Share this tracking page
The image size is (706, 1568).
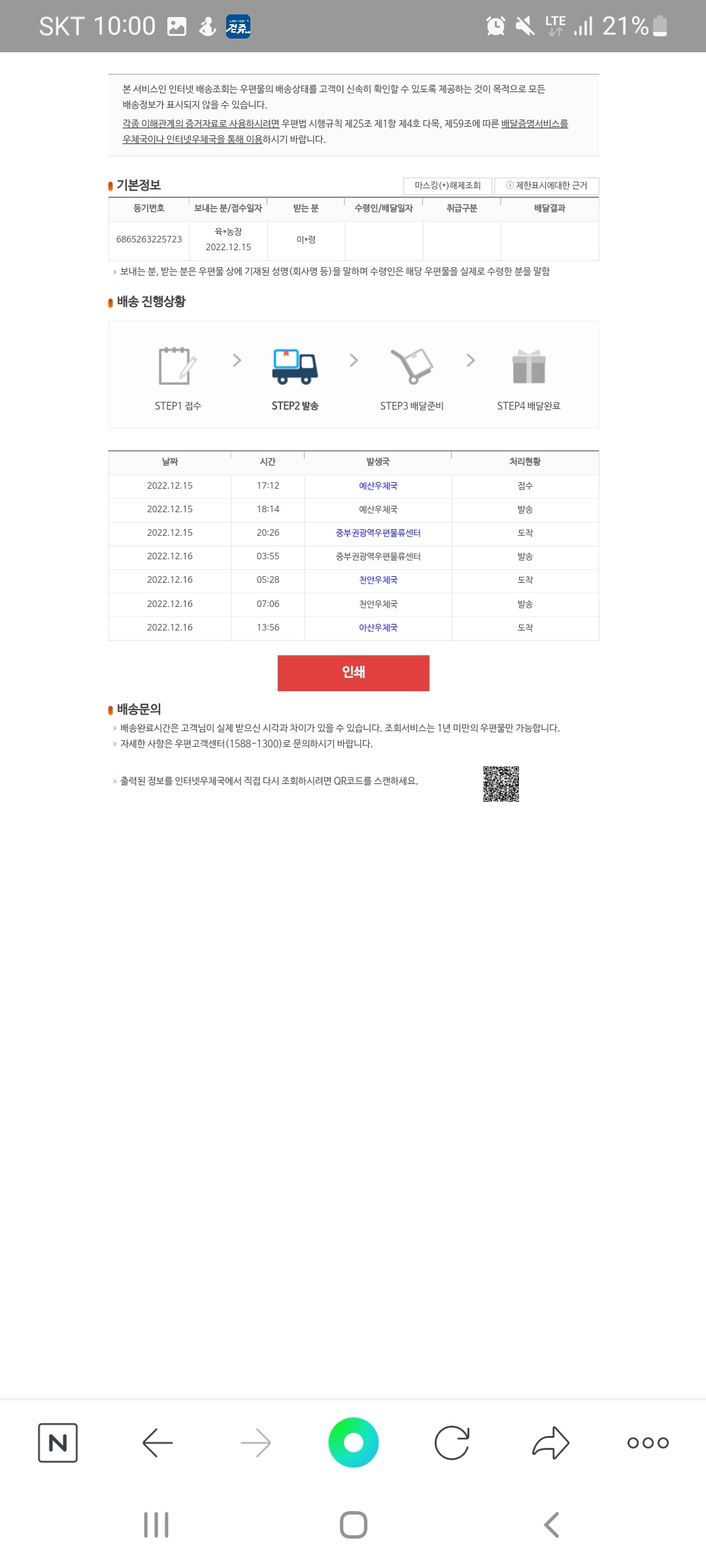click(x=550, y=1443)
